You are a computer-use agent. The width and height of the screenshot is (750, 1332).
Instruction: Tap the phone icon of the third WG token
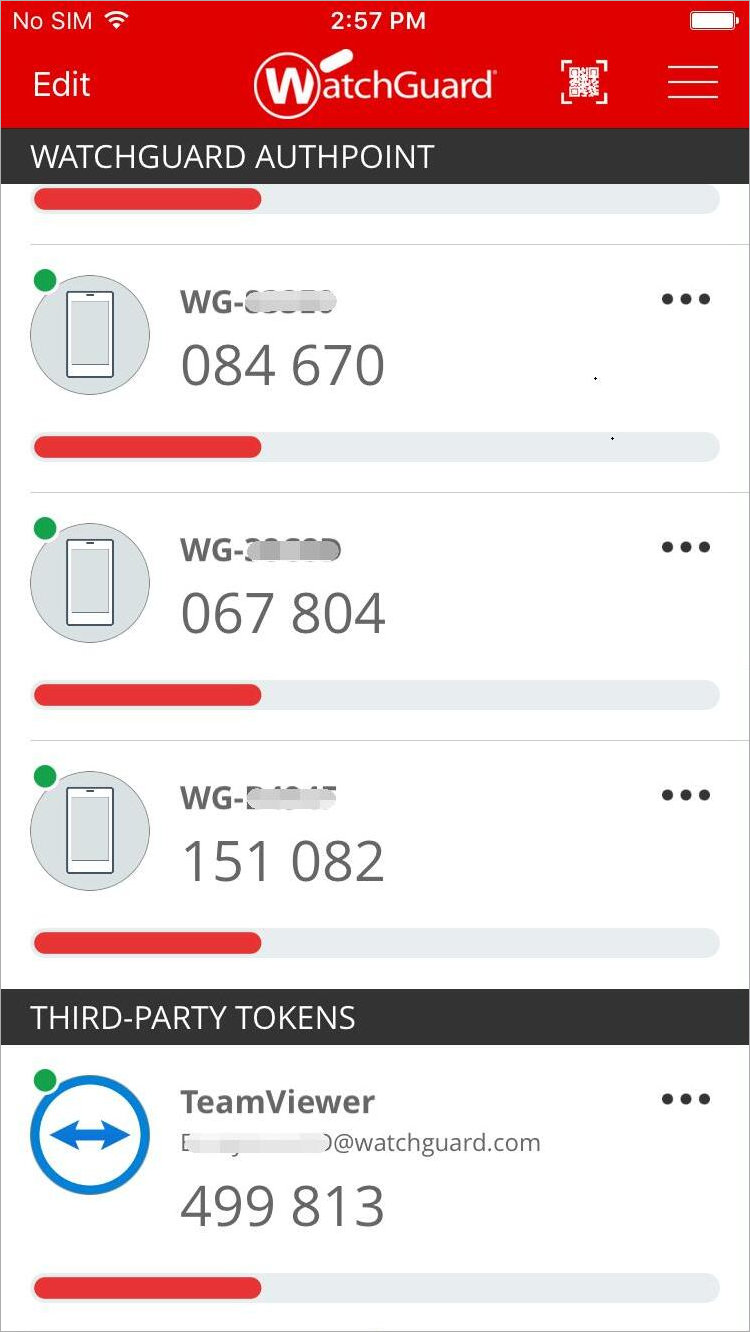click(89, 830)
